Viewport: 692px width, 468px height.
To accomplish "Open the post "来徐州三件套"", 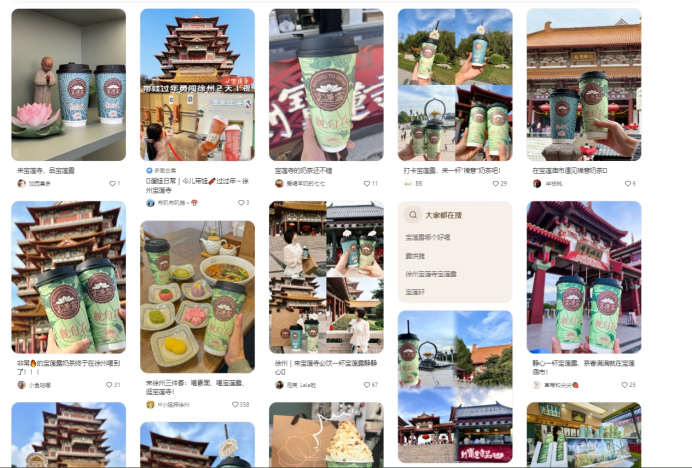I will pos(197,296).
